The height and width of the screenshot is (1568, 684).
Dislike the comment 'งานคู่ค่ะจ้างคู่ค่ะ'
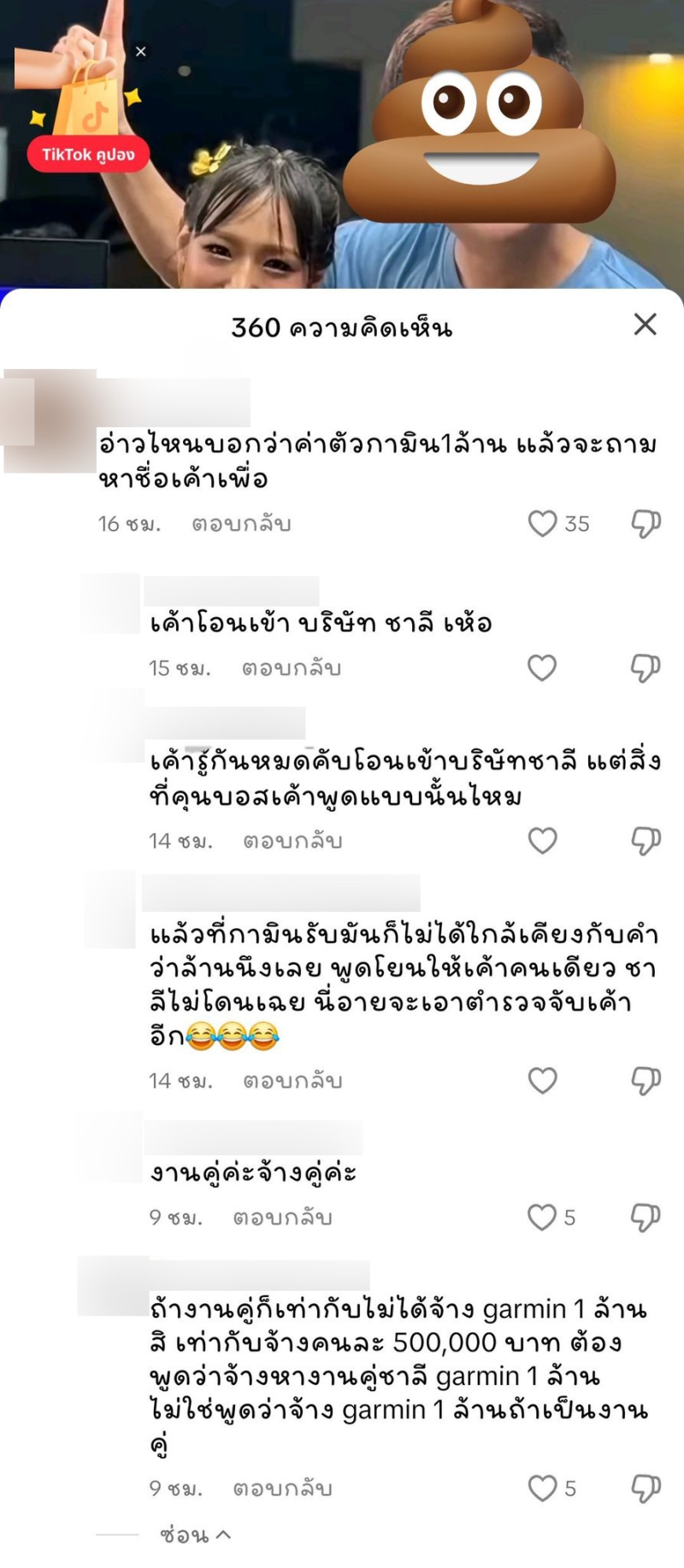tap(646, 1217)
